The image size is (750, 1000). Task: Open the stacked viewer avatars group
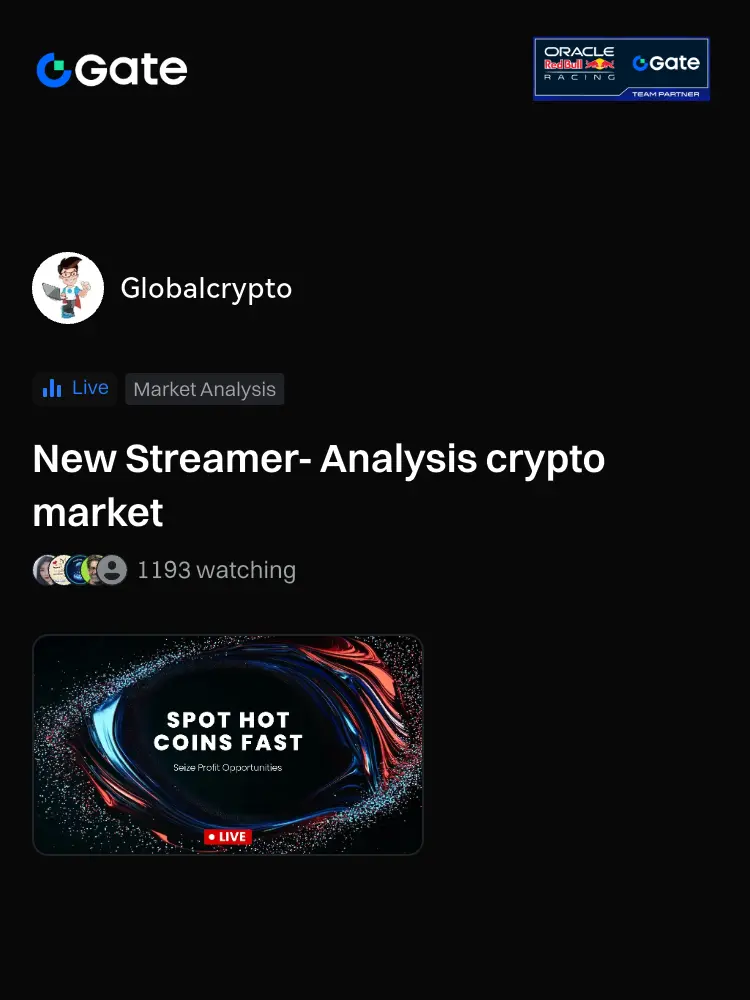(80, 569)
